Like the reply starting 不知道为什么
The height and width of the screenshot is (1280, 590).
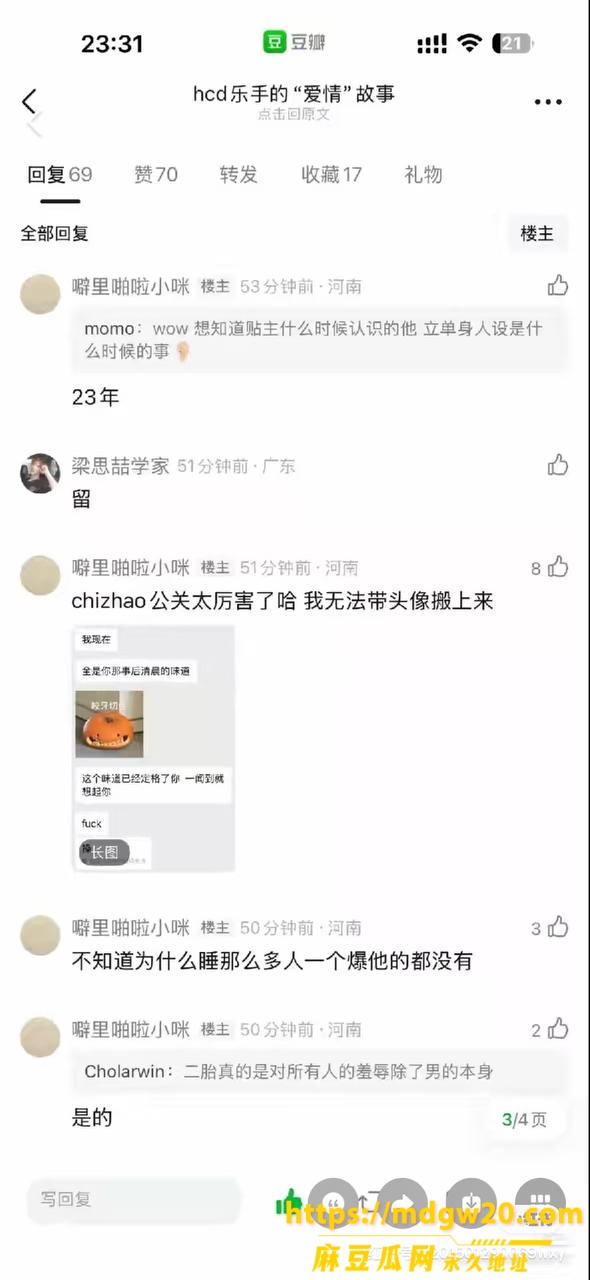[551, 927]
